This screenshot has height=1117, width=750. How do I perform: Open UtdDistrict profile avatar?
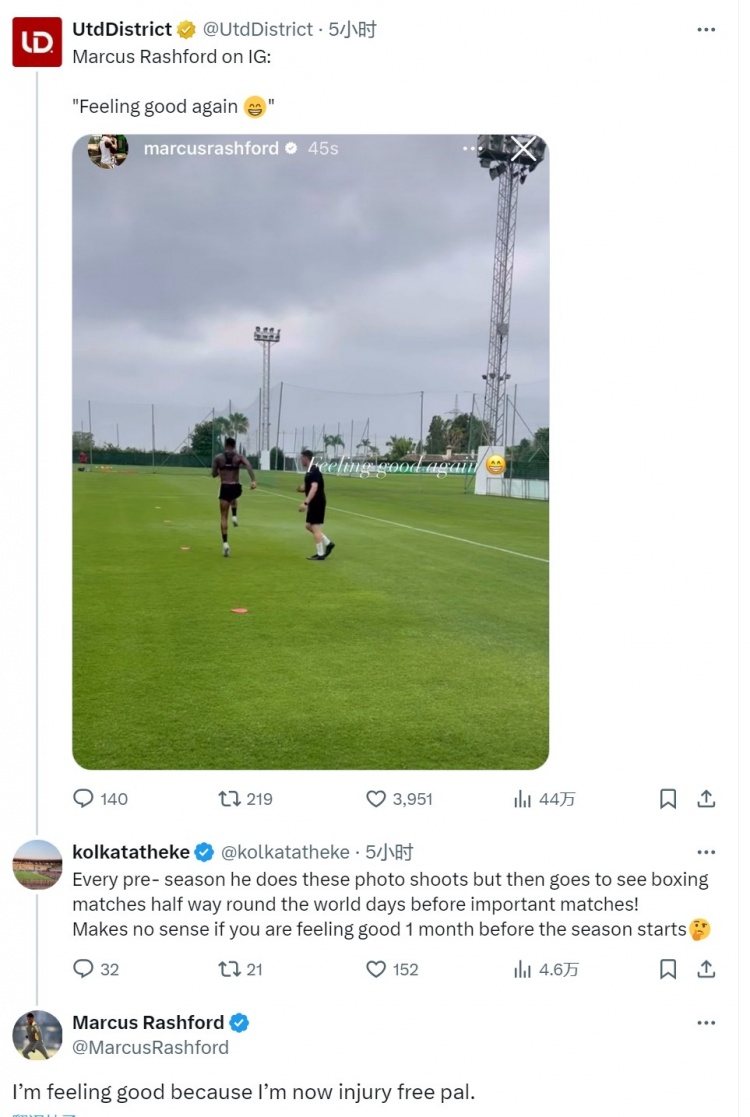[x=37, y=43]
